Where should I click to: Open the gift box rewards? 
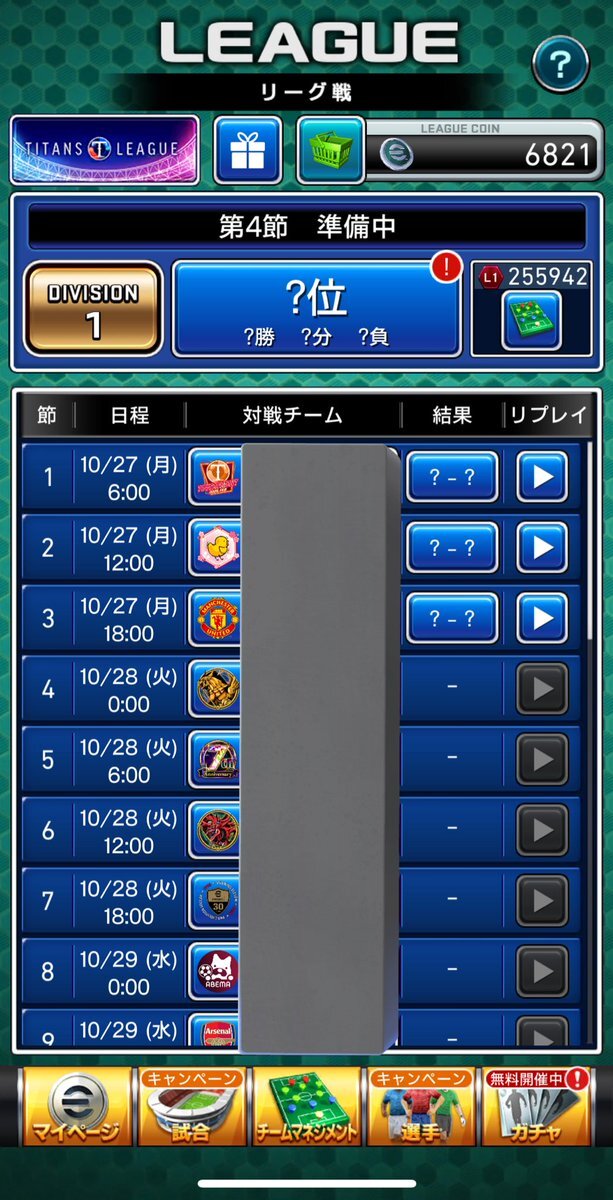pyautogui.click(x=247, y=150)
